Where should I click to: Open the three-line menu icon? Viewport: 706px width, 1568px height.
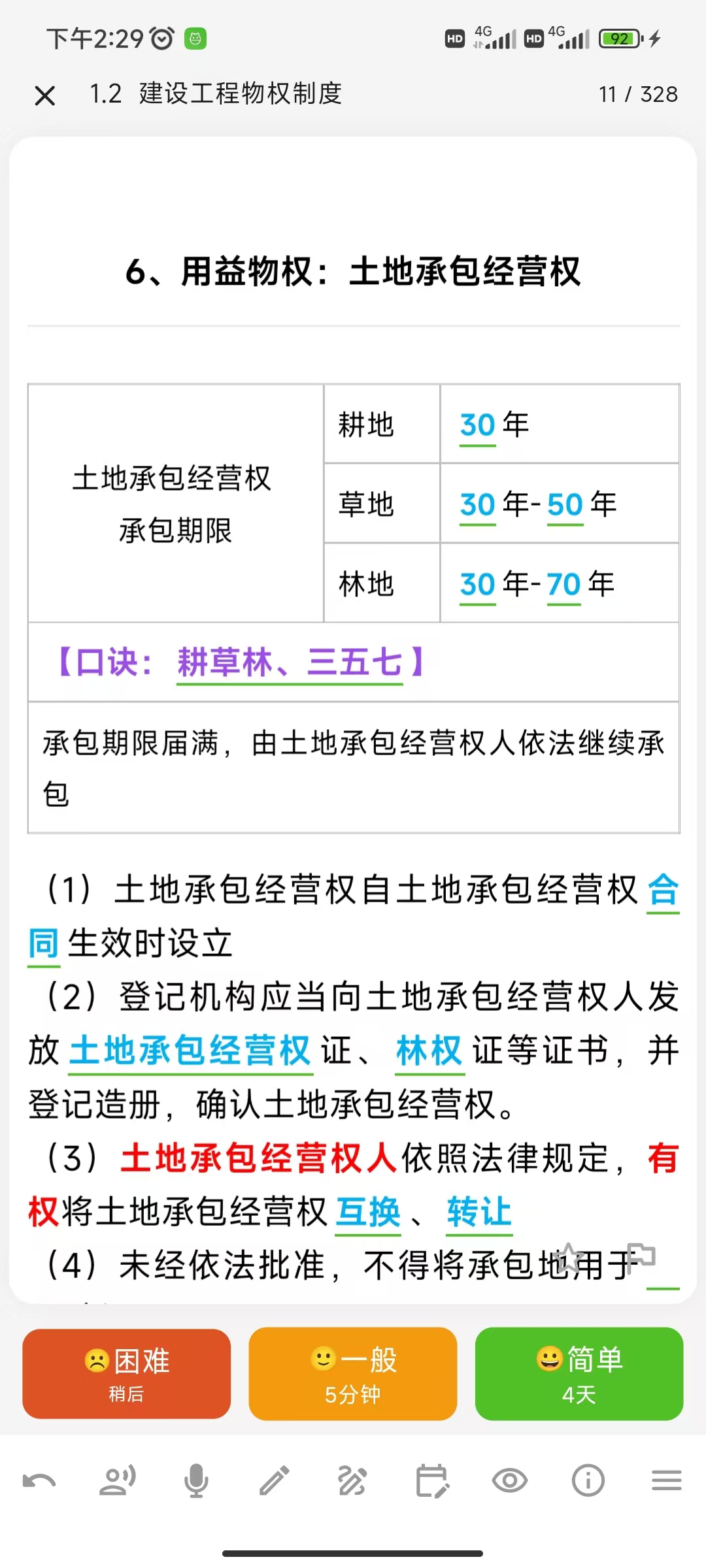(667, 1481)
